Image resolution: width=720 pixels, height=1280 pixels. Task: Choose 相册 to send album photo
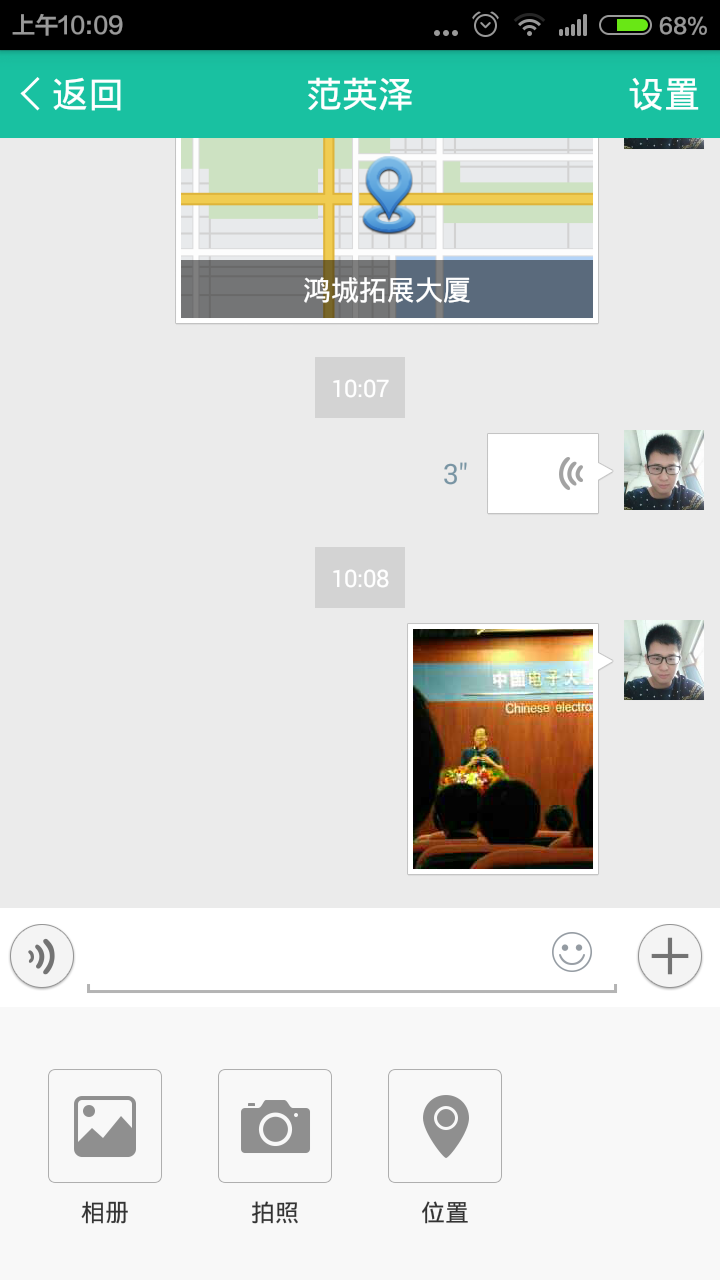[105, 1126]
